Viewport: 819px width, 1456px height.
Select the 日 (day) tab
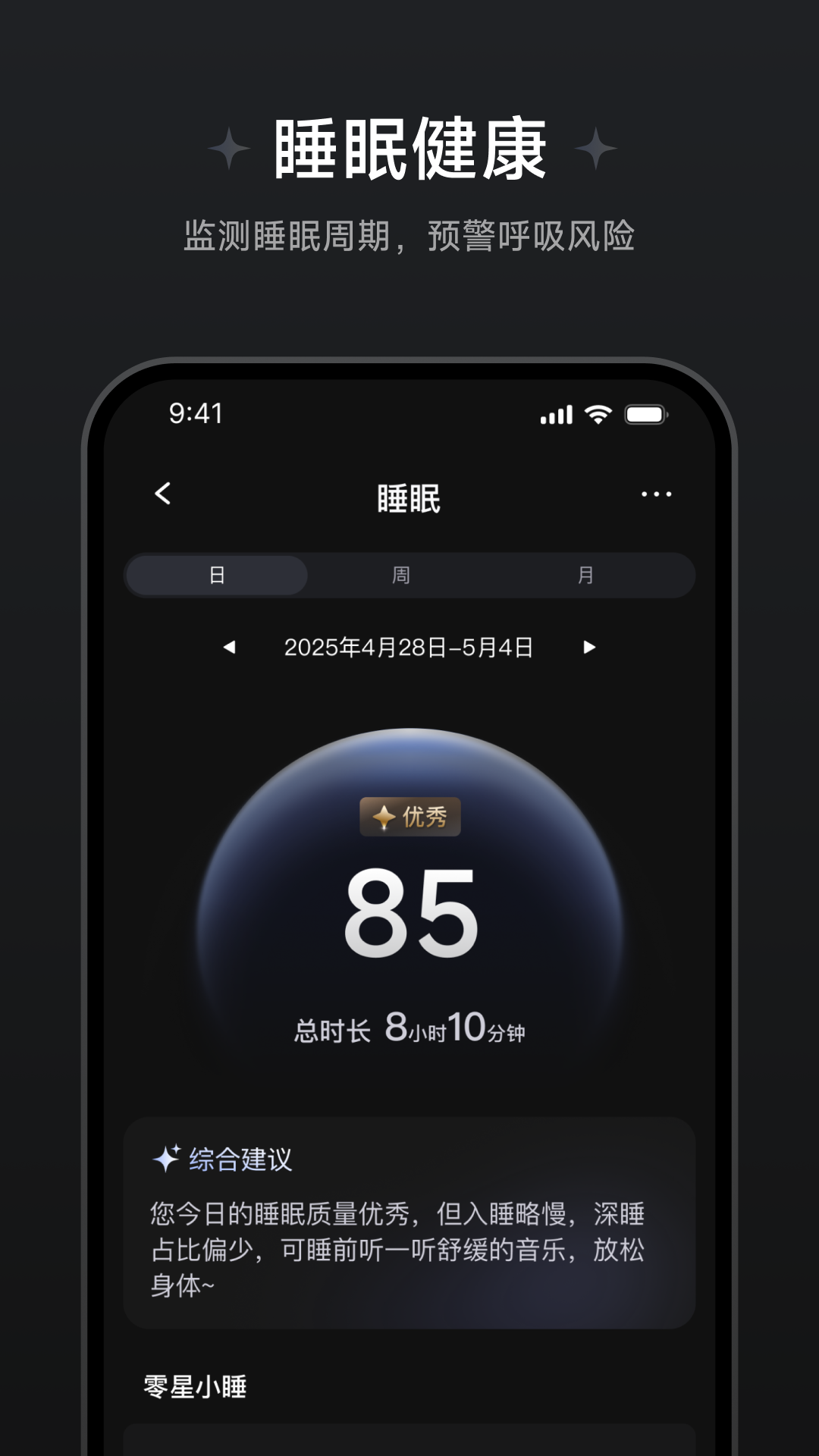coord(217,576)
